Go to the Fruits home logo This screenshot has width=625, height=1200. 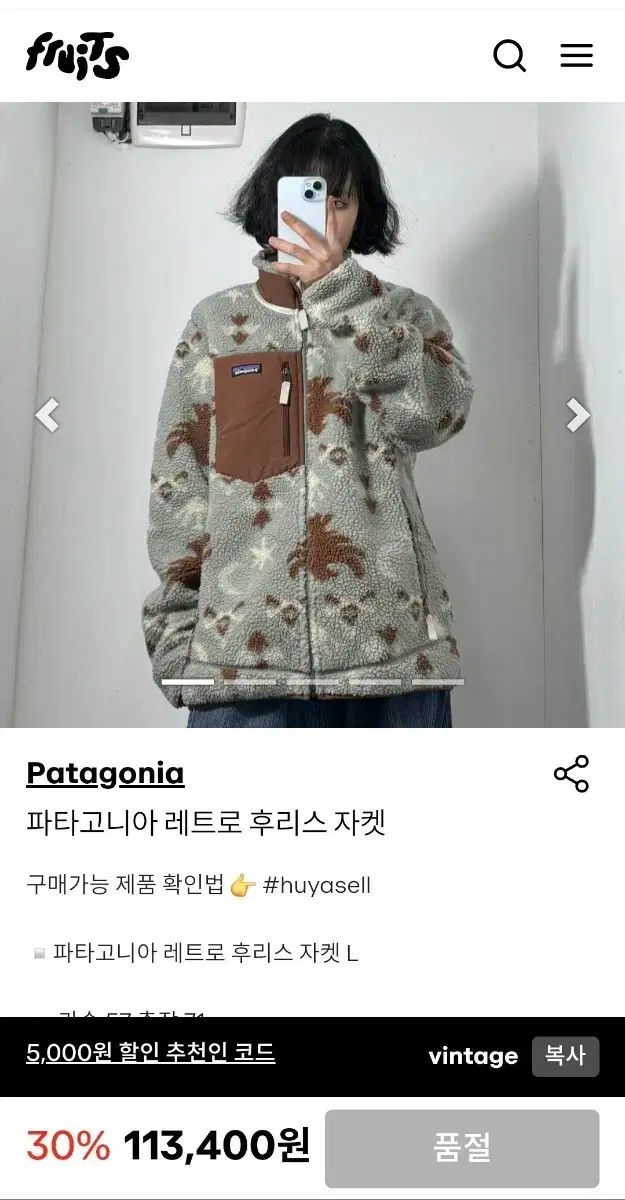(x=77, y=55)
